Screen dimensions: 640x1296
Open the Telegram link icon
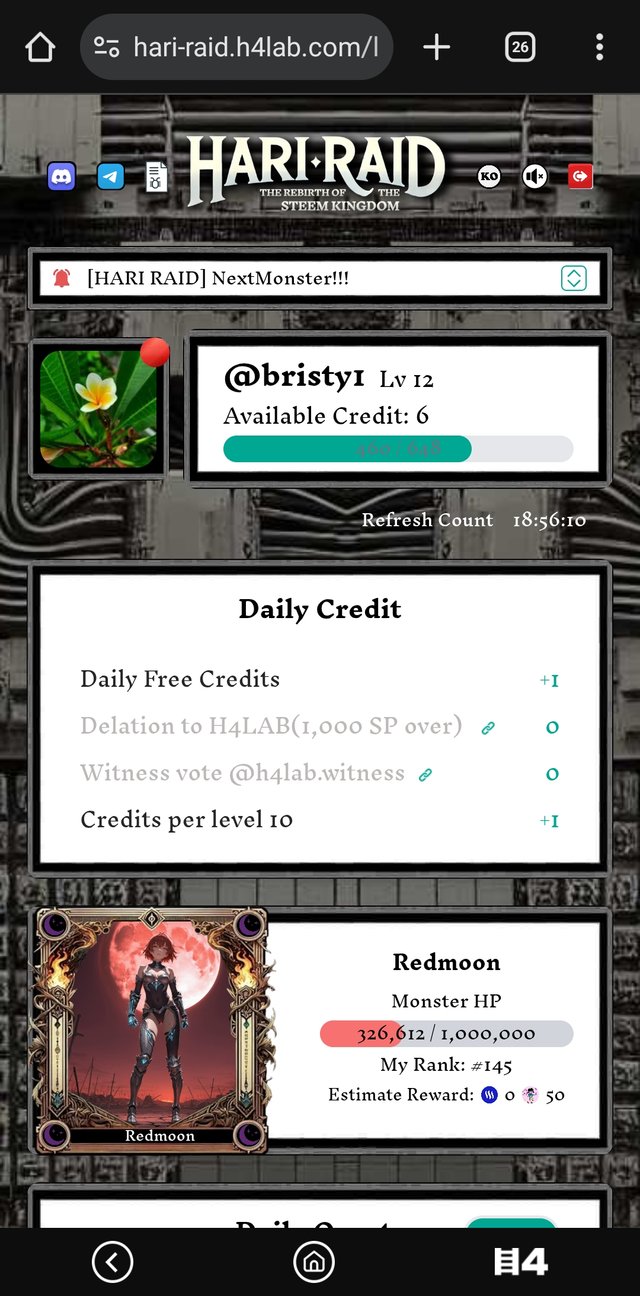[x=111, y=177]
